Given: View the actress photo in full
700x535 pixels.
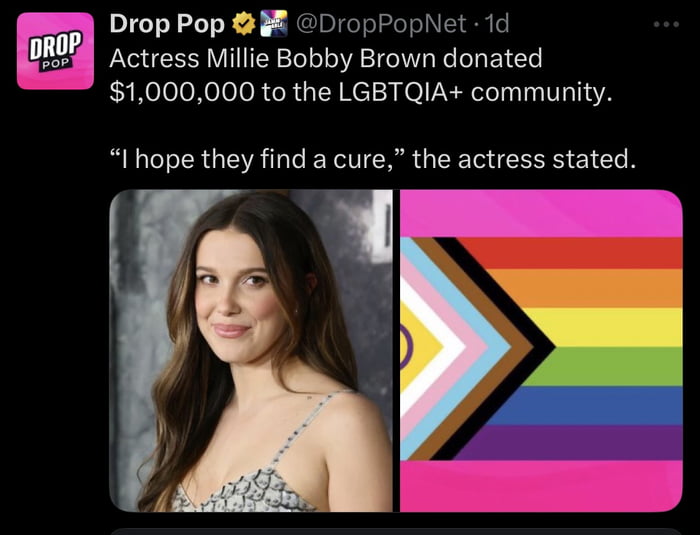Looking at the screenshot, I should point(251,350).
